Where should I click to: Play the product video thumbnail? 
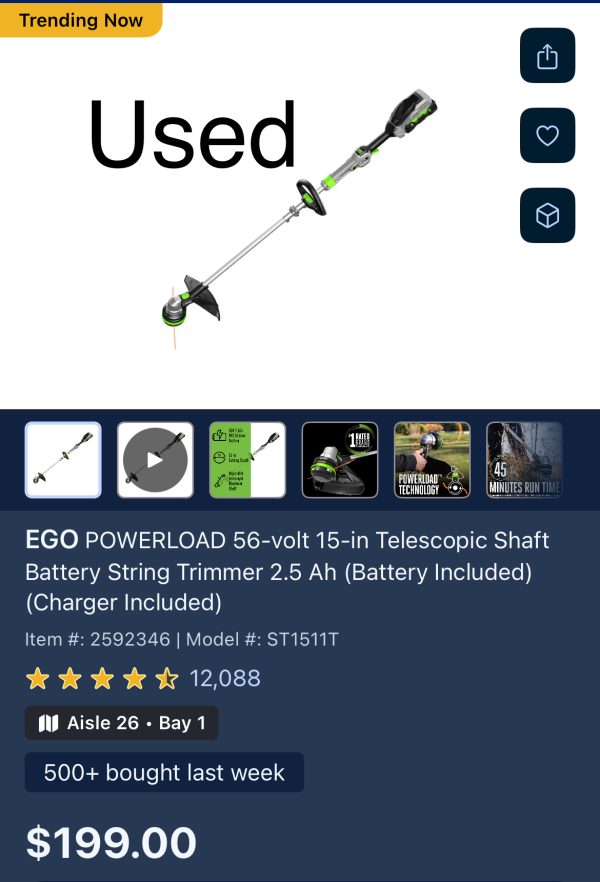(x=155, y=460)
